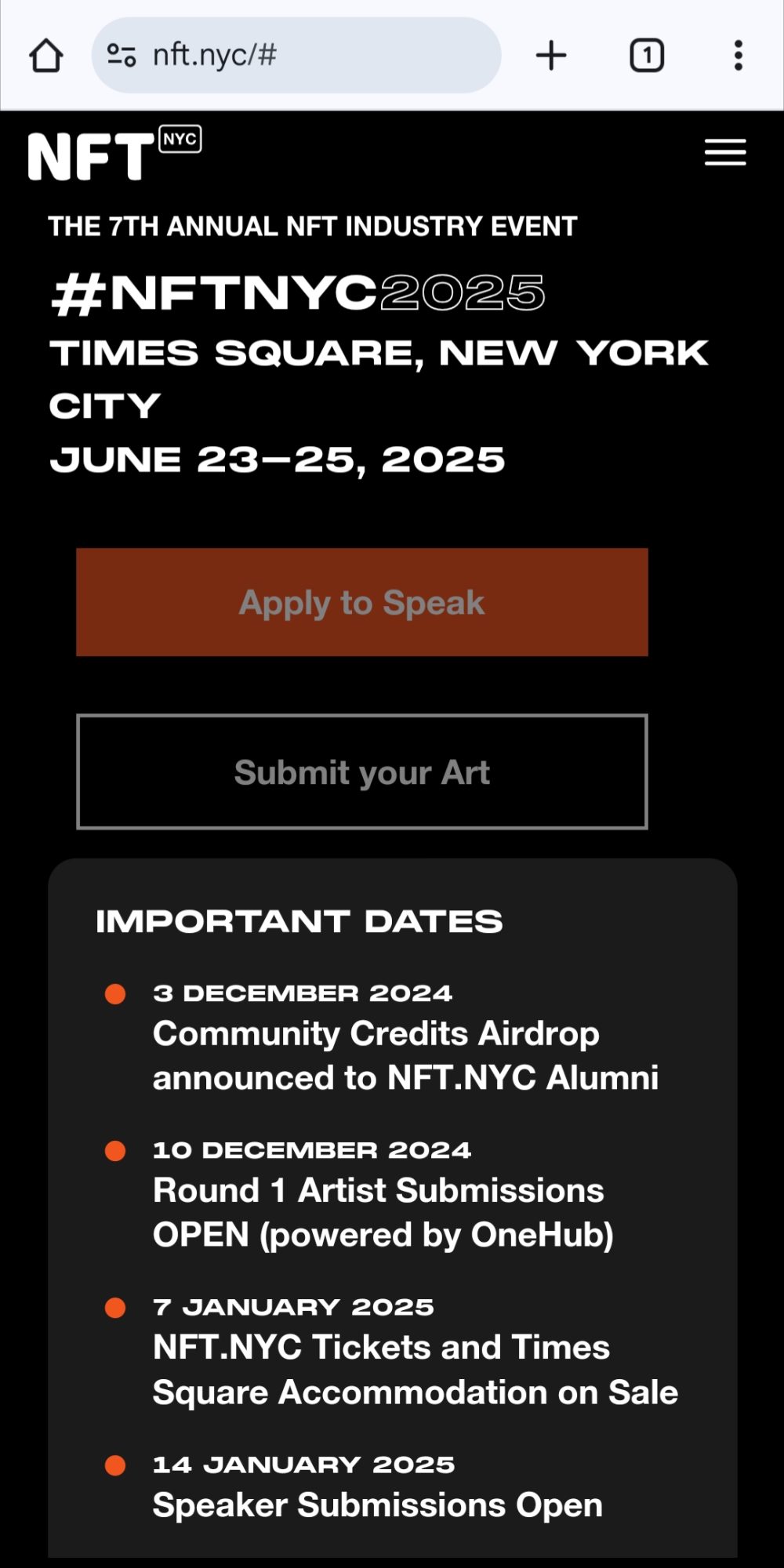The height and width of the screenshot is (1568, 784).
Task: Tap the NFT NYC logo
Action: pyautogui.click(x=114, y=154)
